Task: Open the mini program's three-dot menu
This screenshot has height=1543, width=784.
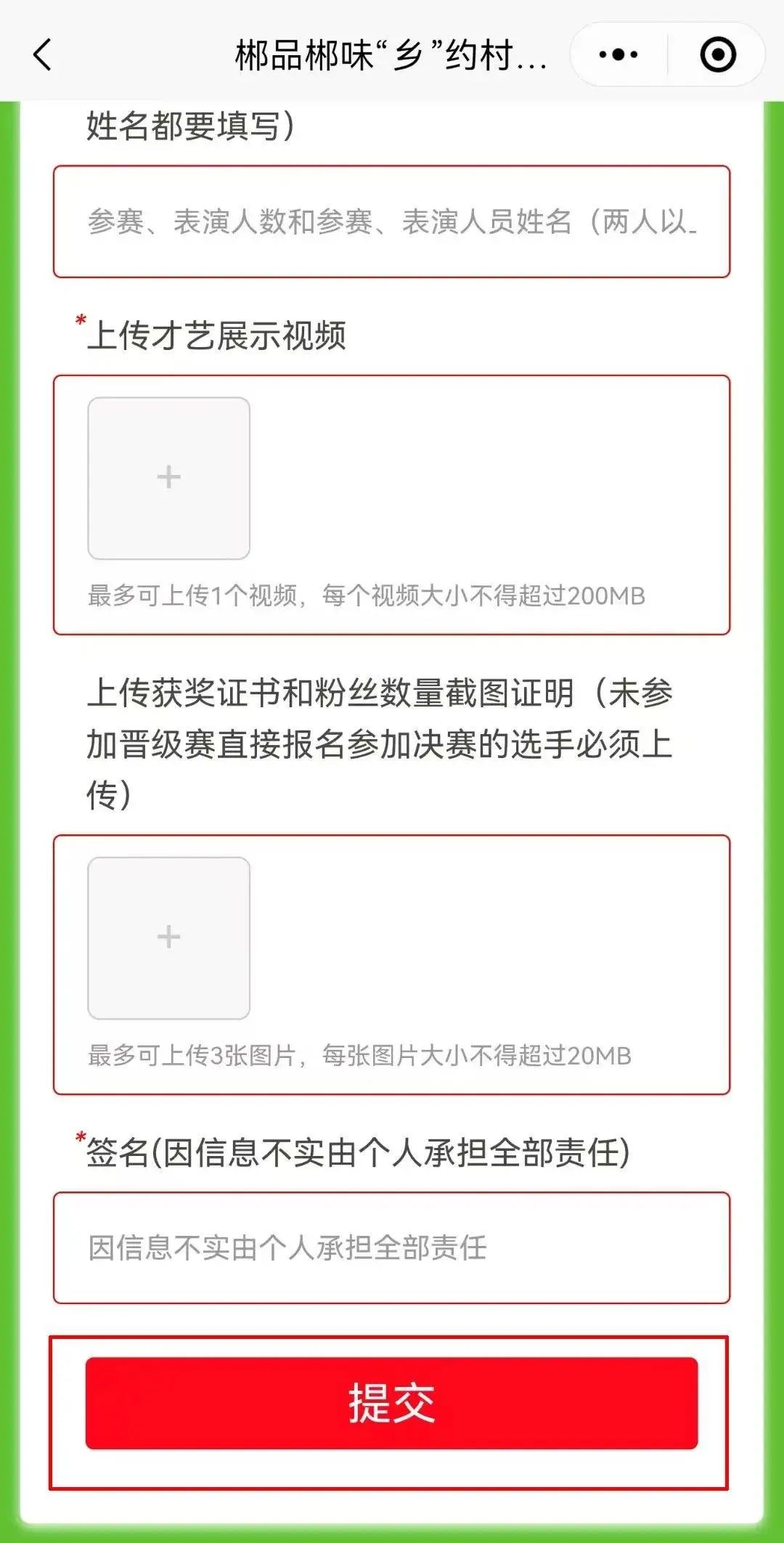Action: [x=618, y=55]
